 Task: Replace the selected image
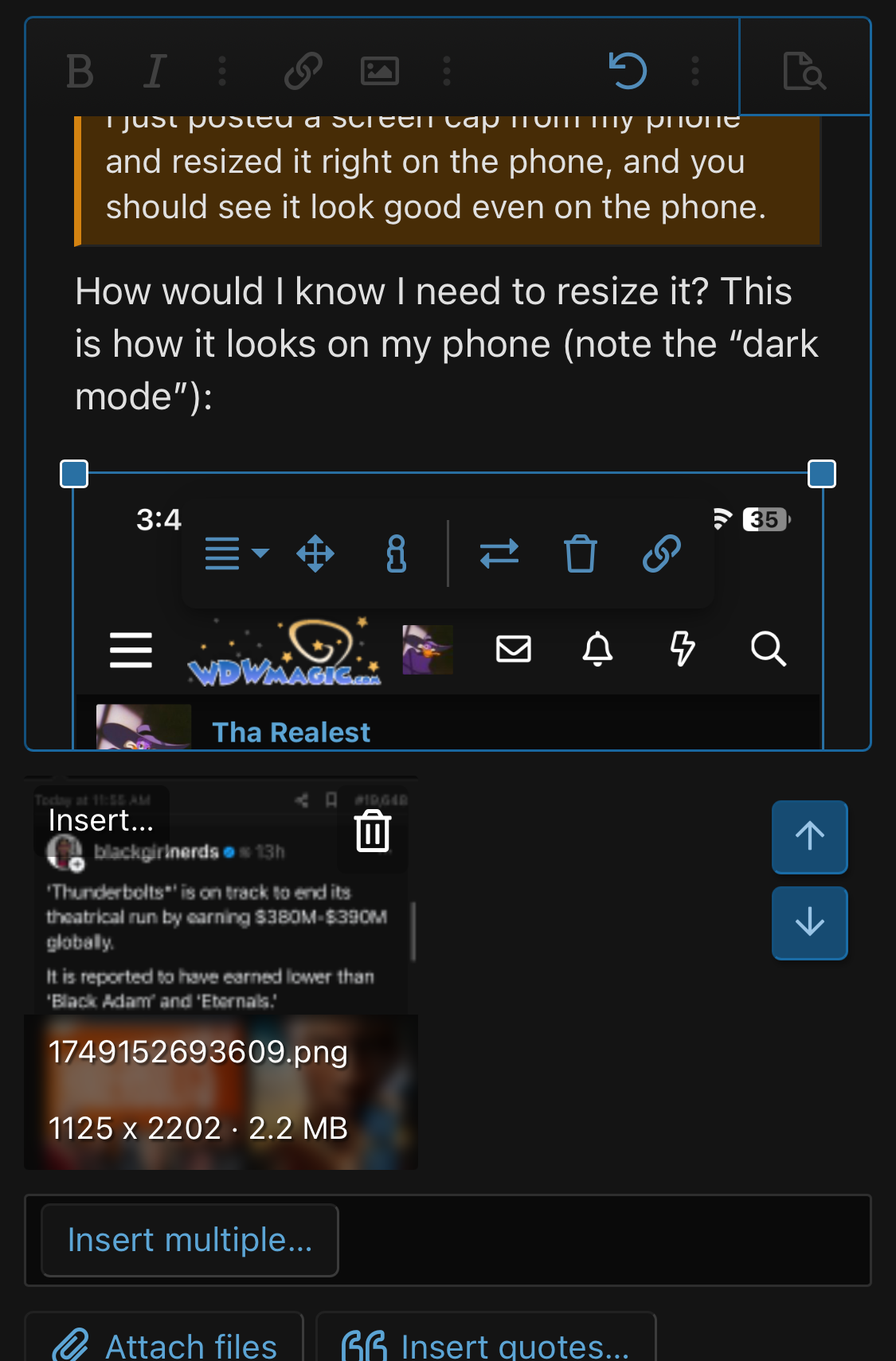pos(499,553)
